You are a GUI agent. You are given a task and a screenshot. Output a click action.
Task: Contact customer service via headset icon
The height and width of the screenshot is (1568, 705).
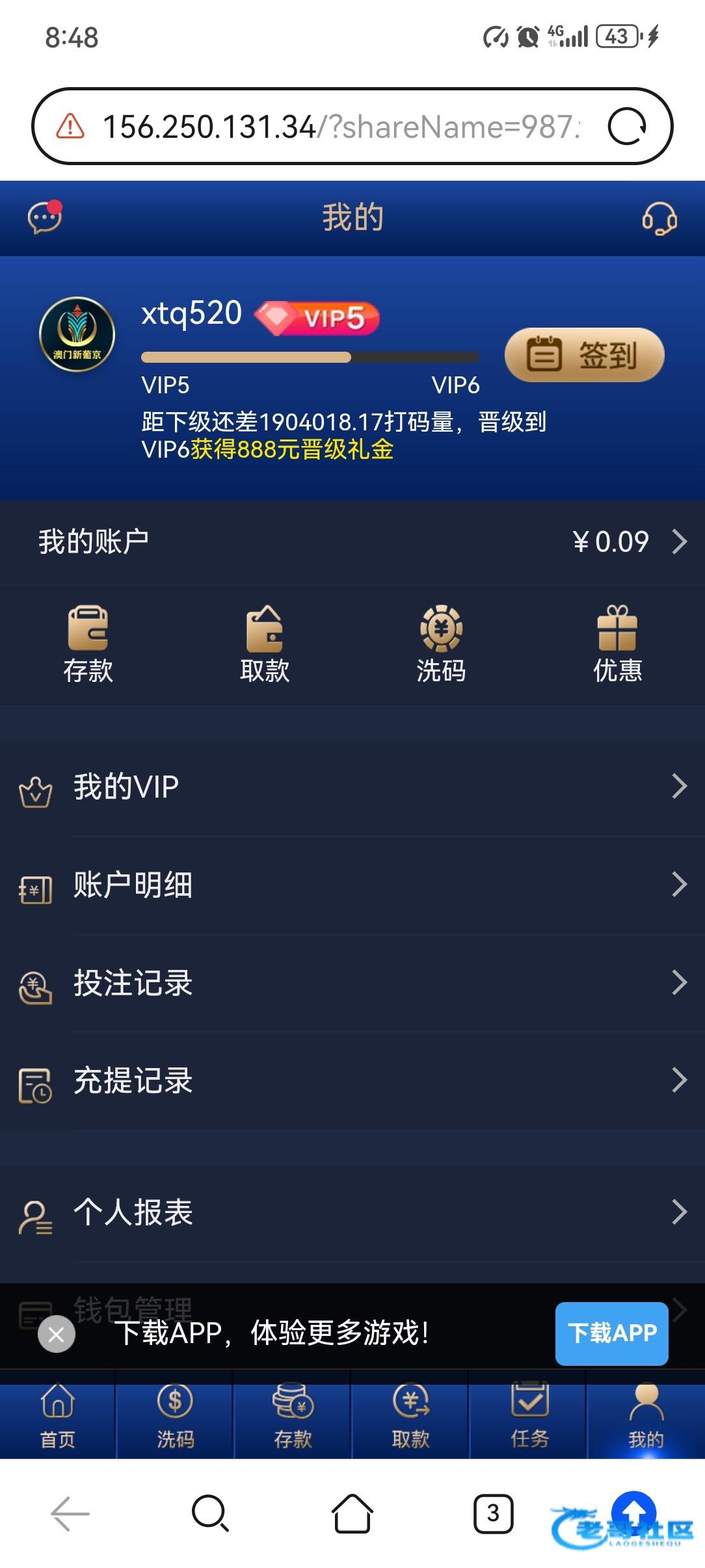coord(659,218)
